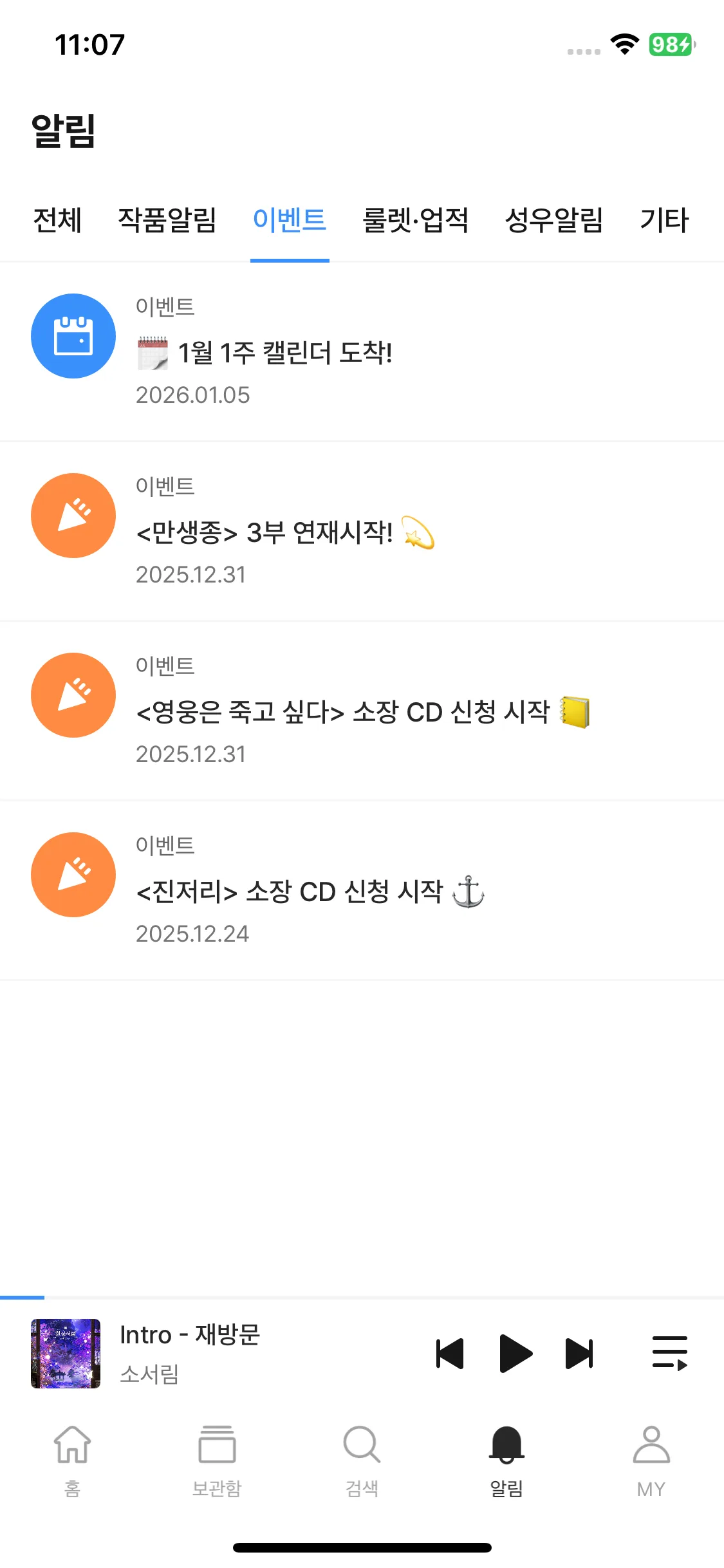Open the album cover of Intro - 재방문
The width and height of the screenshot is (724, 1568).
66,1353
